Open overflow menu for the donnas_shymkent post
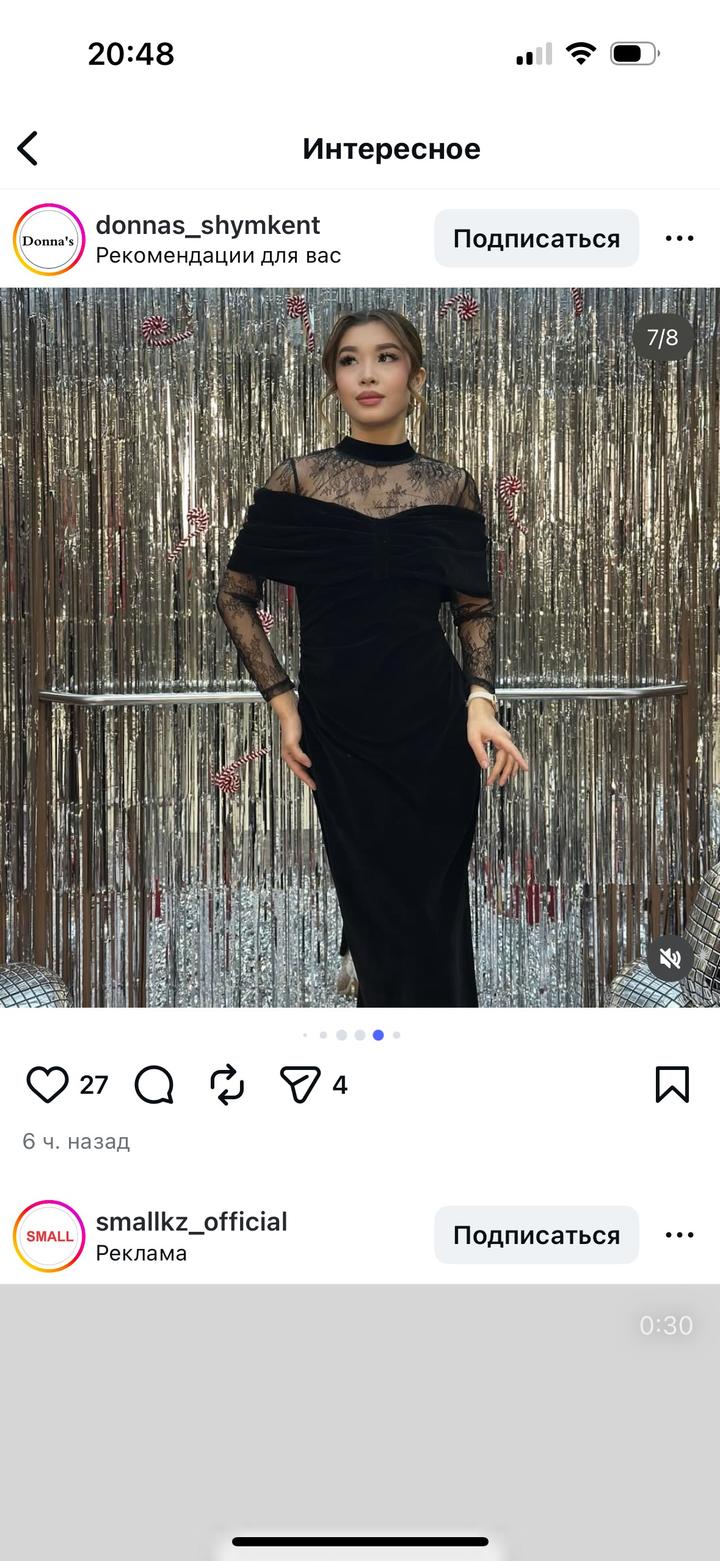The height and width of the screenshot is (1561, 720). 679,239
